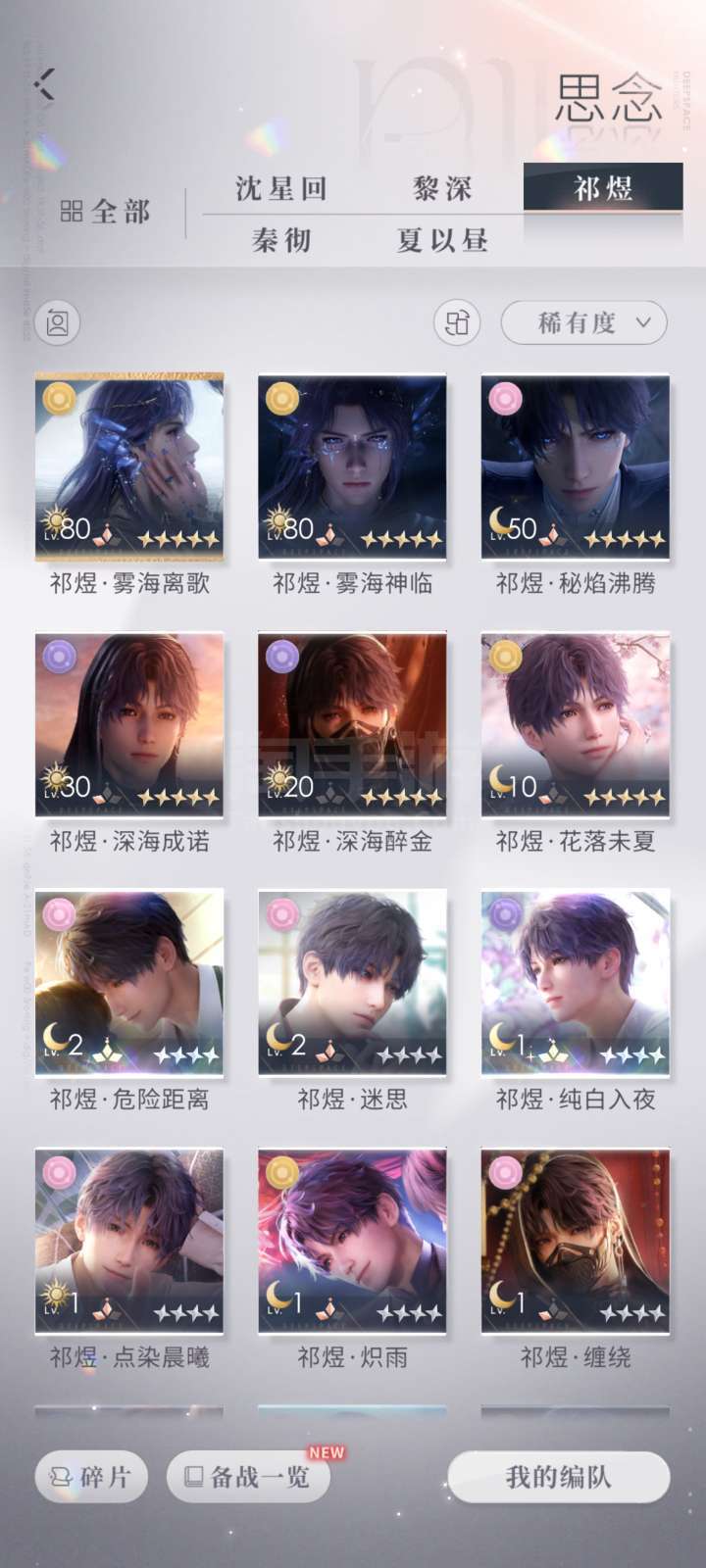Go back using the top-left arrow
This screenshot has width=706, height=1568.
click(45, 85)
